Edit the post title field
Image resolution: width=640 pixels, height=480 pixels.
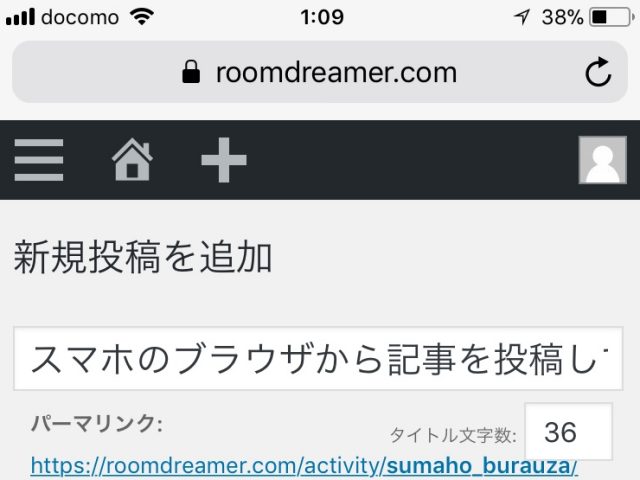click(x=318, y=358)
